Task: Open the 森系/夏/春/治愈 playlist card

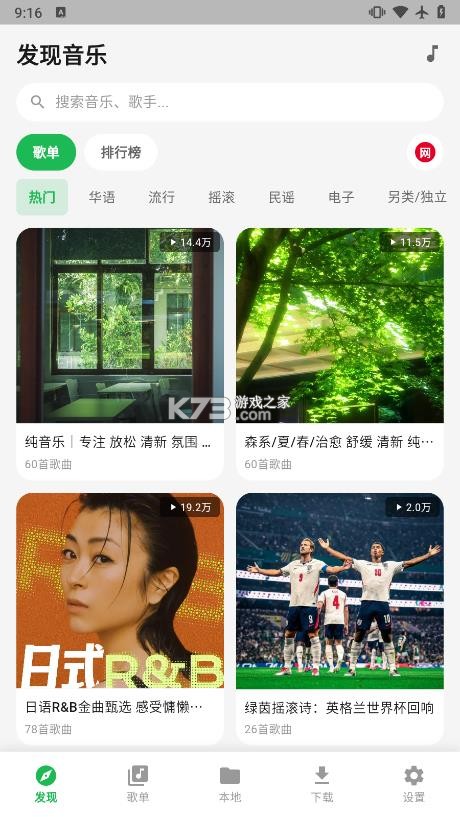Action: click(340, 354)
